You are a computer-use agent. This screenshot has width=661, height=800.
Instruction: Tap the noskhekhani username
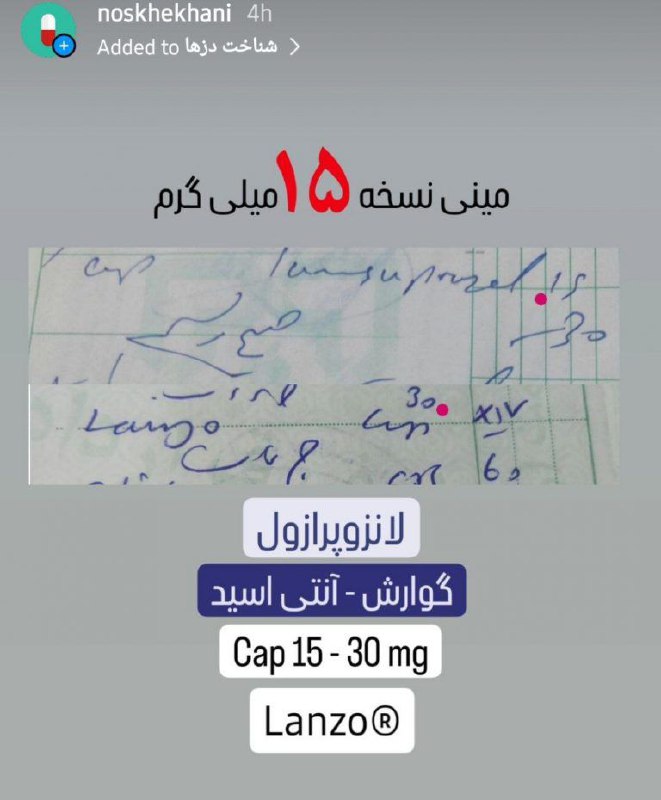tap(163, 15)
